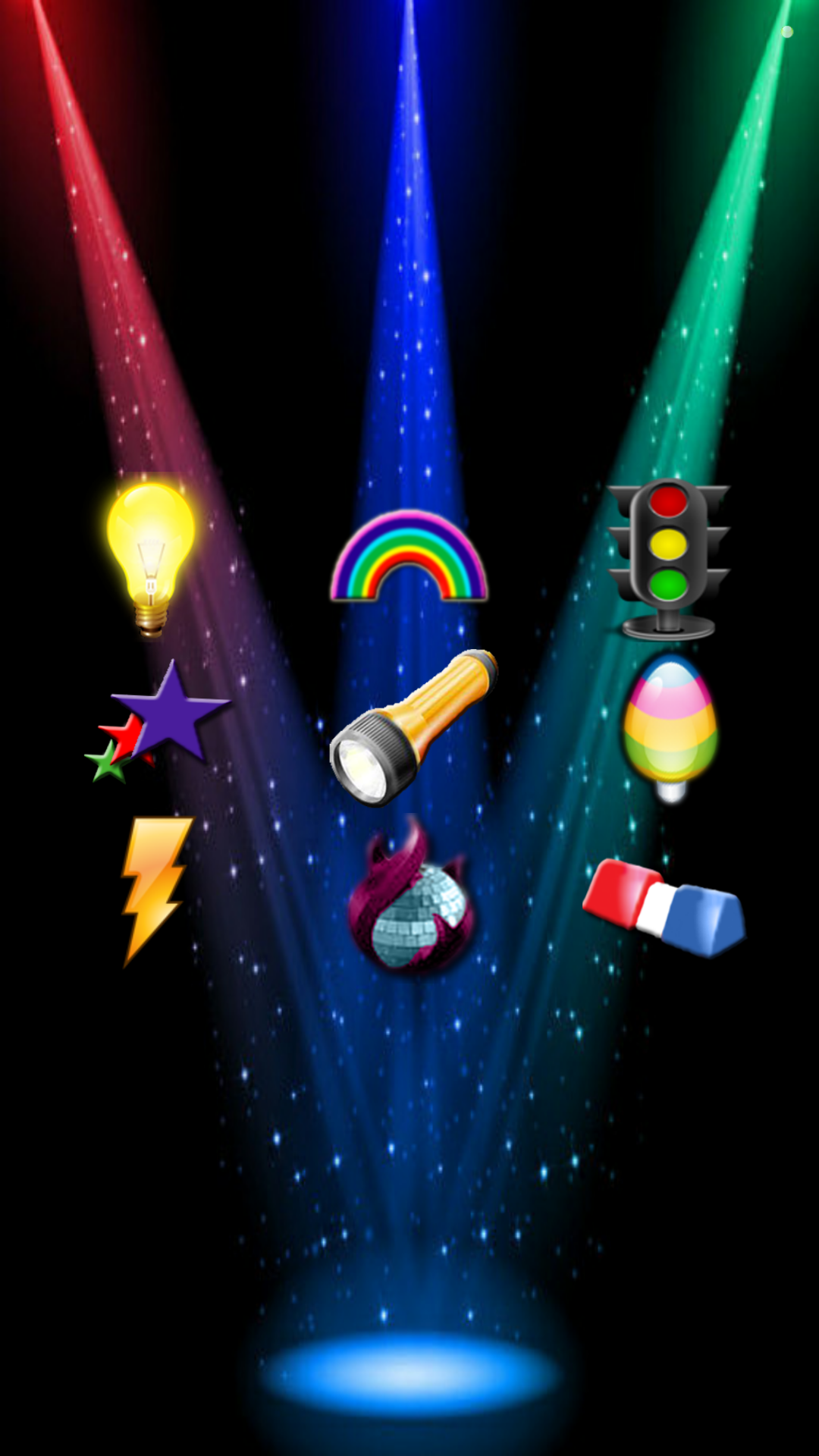
Task: Turn on the flashlight icon
Action: coord(412,727)
